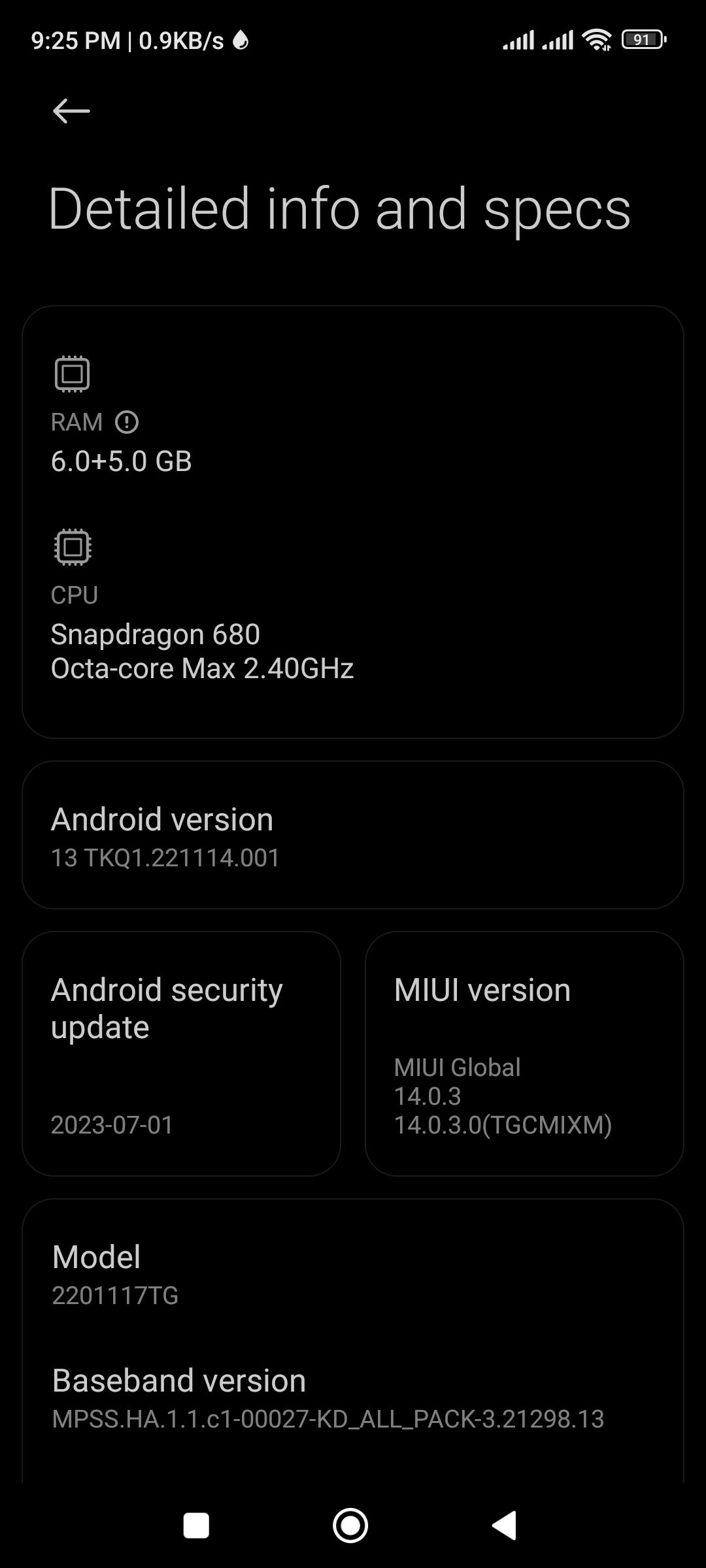Tap the info icon beside RAM label
The image size is (706, 1568).
(128, 421)
